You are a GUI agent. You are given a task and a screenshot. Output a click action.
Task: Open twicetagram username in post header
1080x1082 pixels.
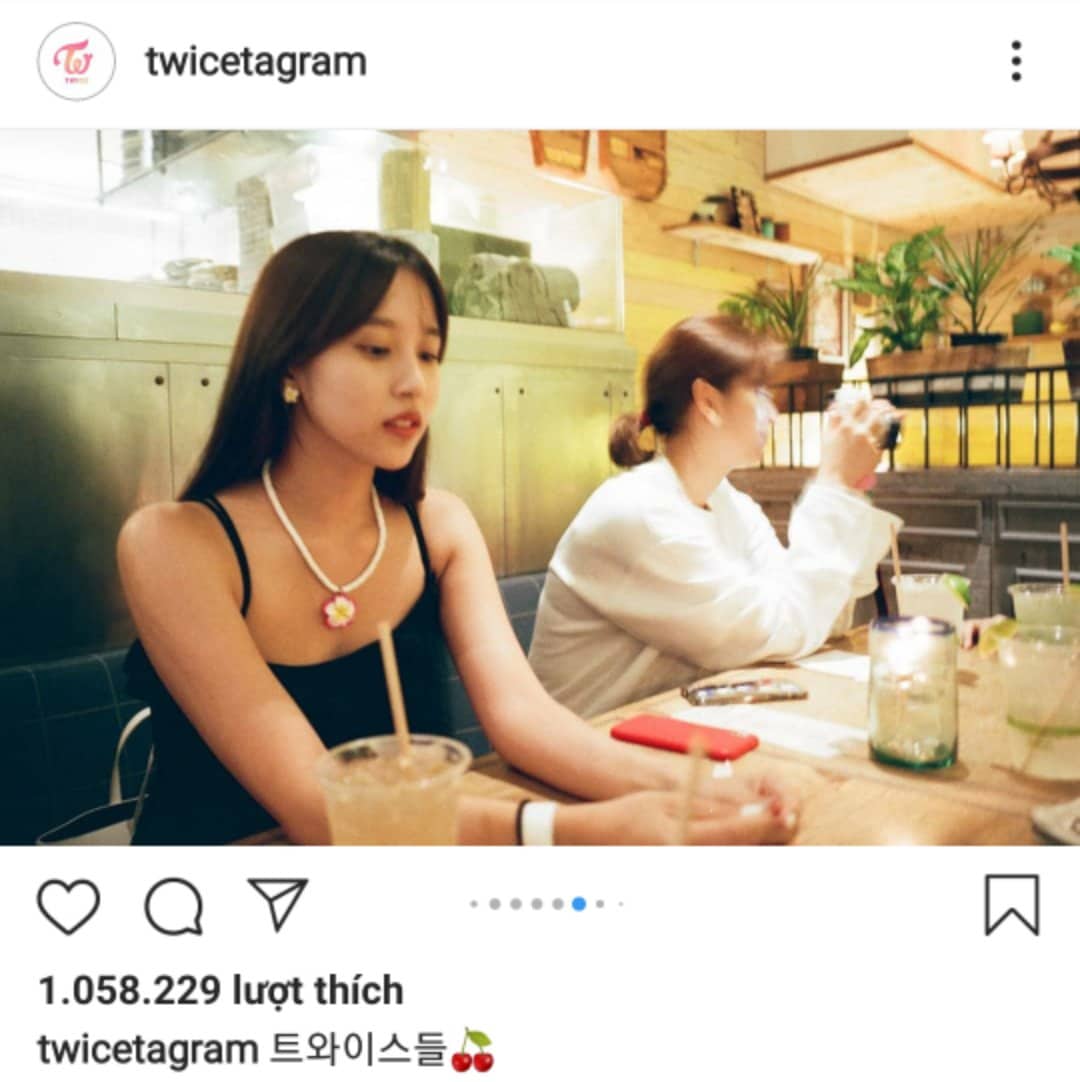256,62
